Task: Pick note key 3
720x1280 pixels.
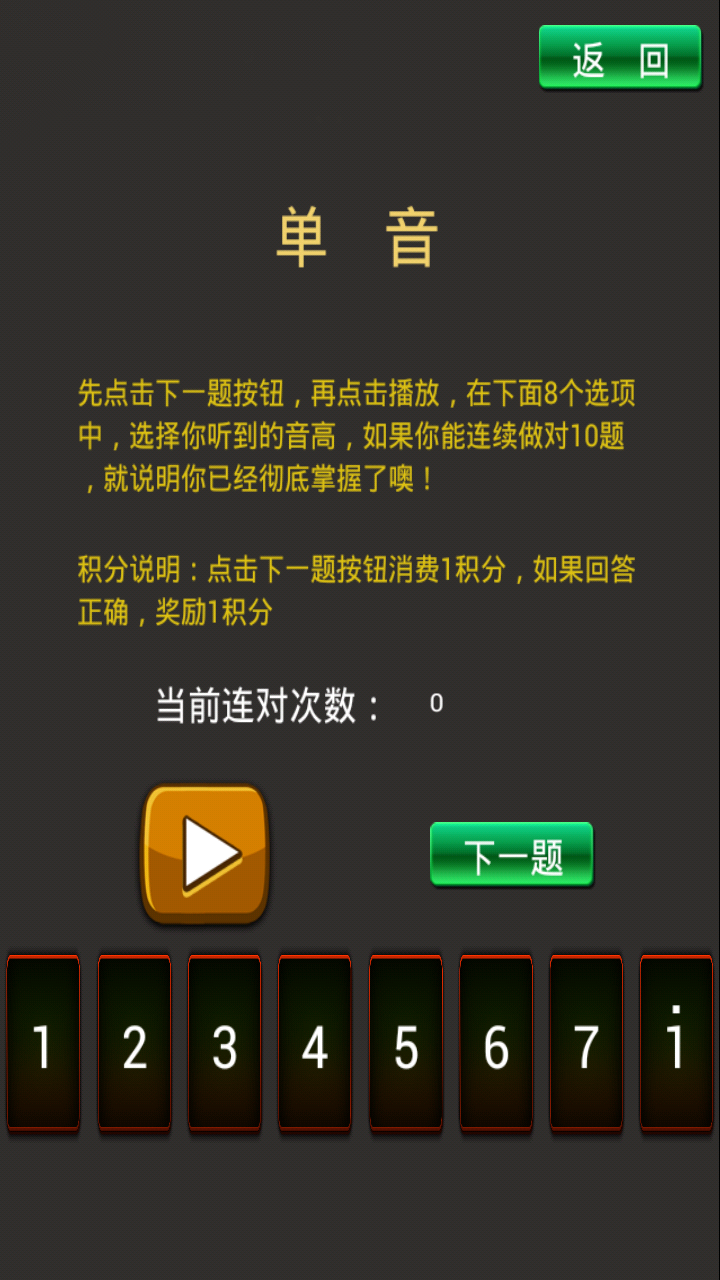Action: click(x=224, y=1043)
